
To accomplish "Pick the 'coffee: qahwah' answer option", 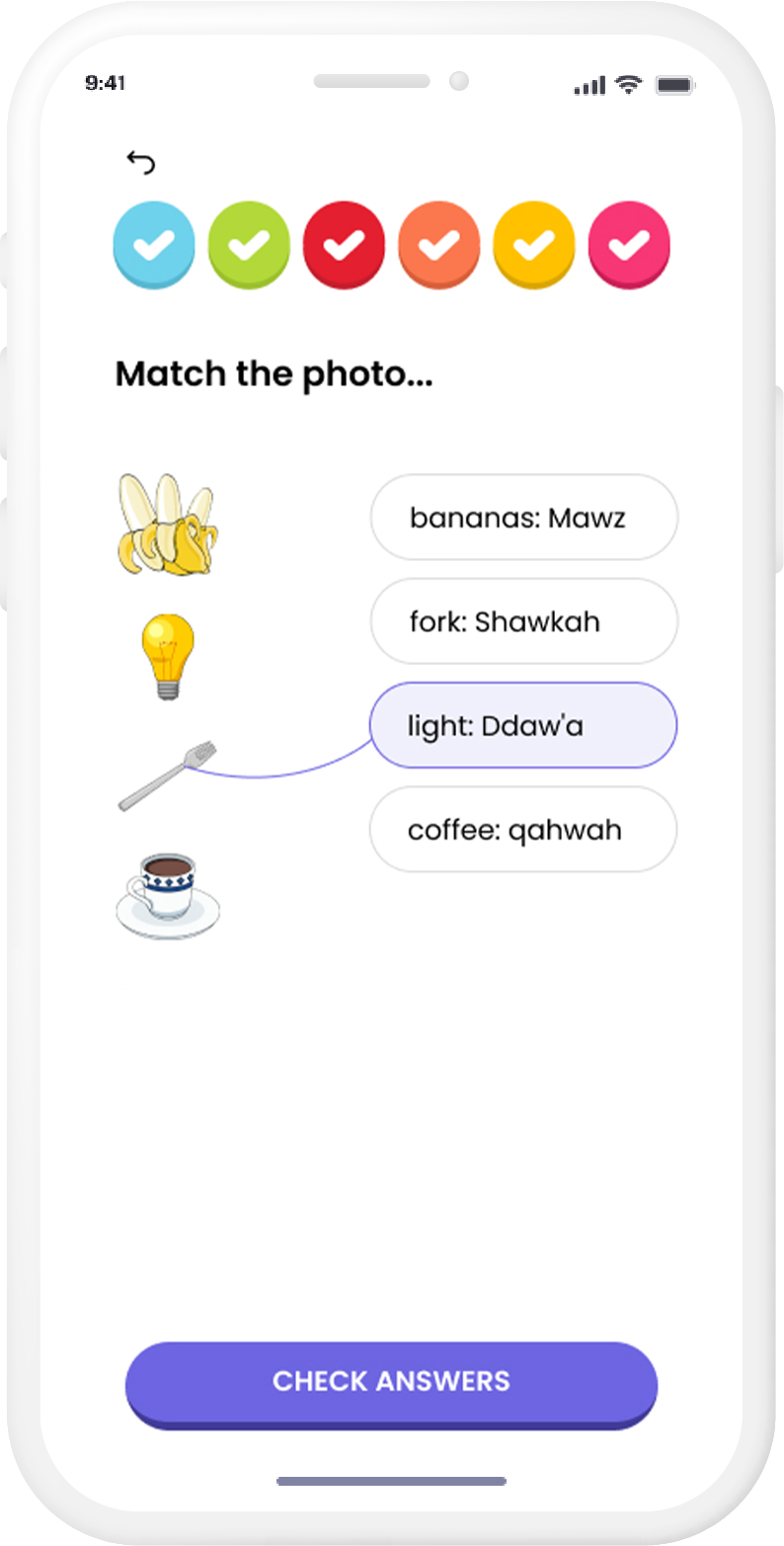I will coord(523,830).
